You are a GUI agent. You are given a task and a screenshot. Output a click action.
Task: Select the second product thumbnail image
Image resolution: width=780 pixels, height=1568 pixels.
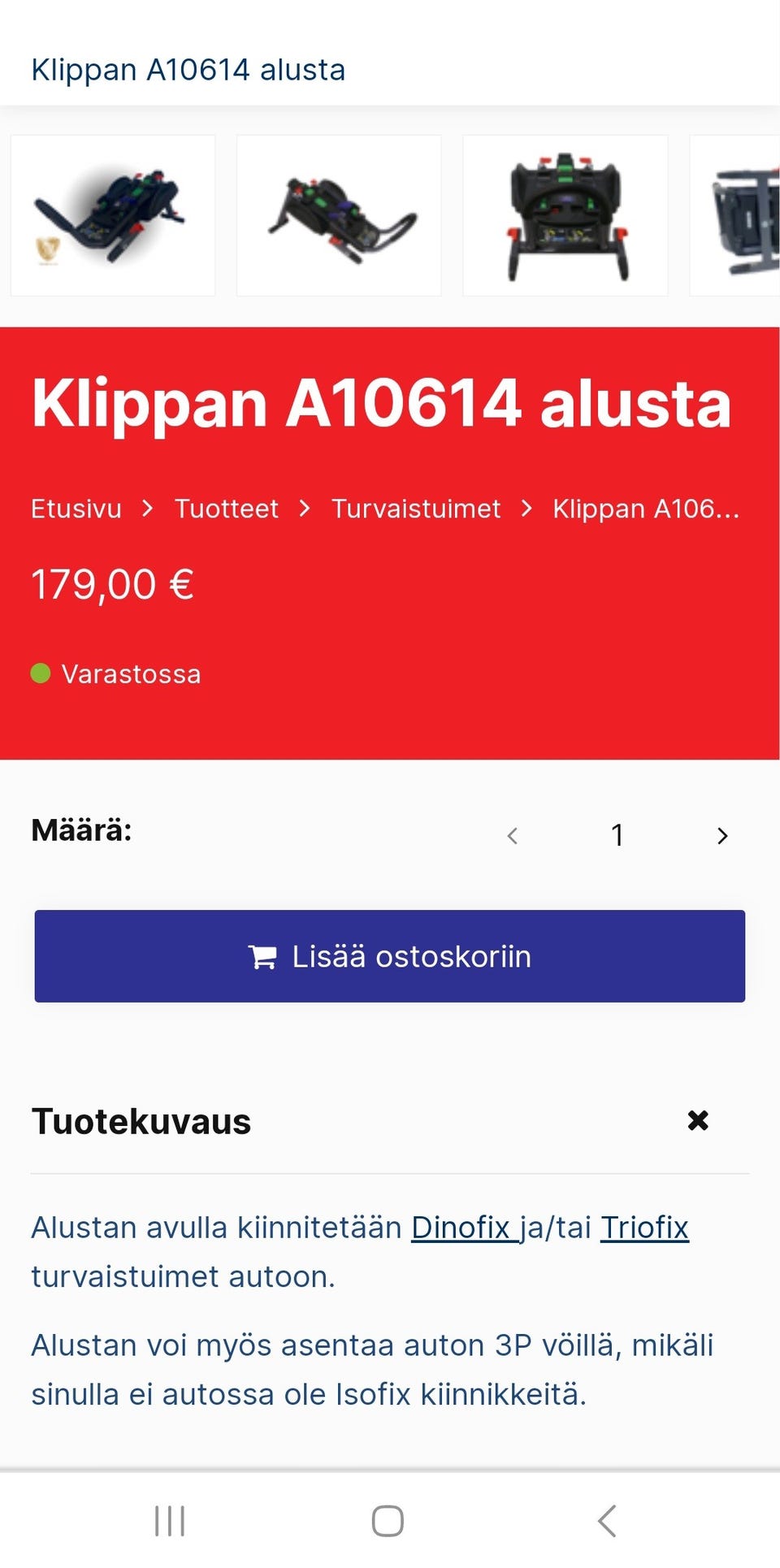pos(338,214)
